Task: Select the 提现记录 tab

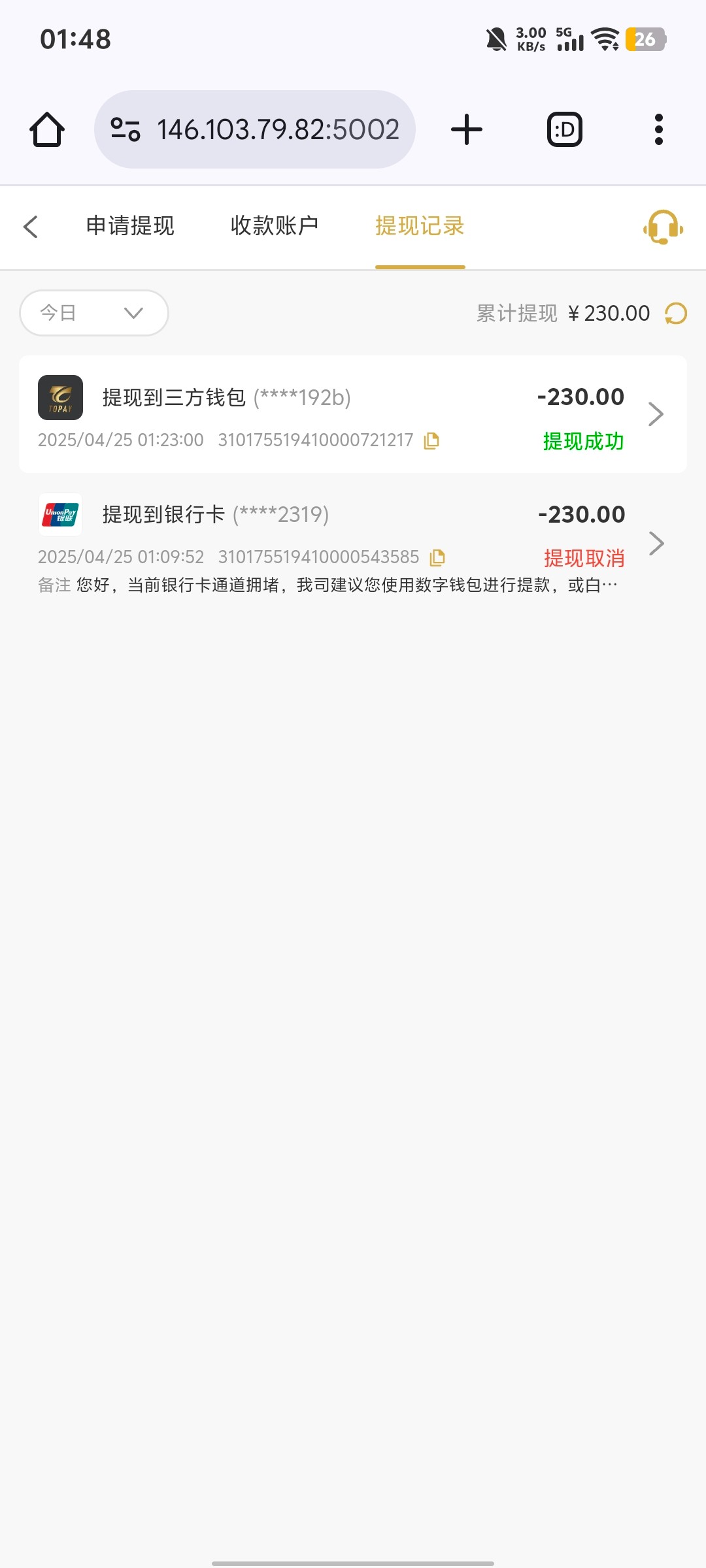Action: [420, 226]
